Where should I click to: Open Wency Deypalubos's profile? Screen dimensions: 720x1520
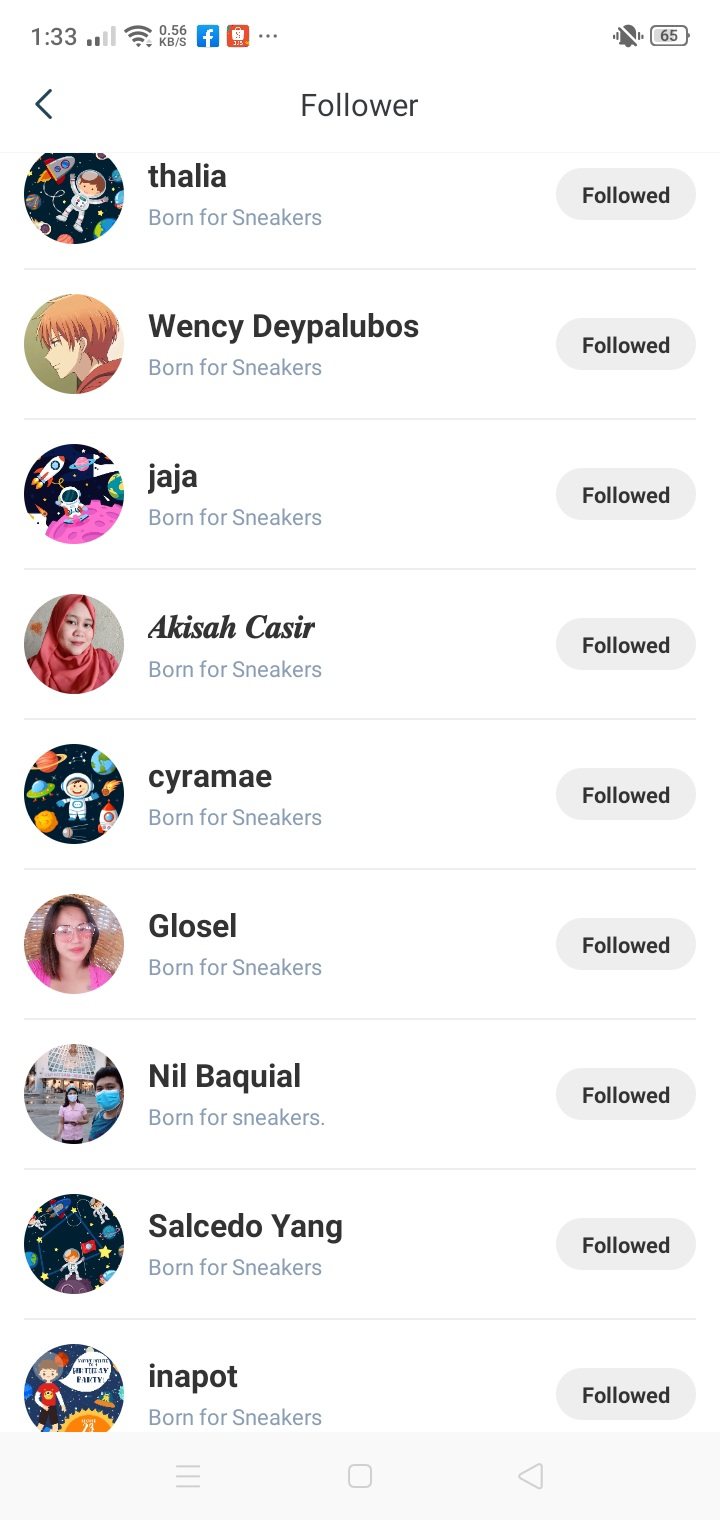click(283, 327)
